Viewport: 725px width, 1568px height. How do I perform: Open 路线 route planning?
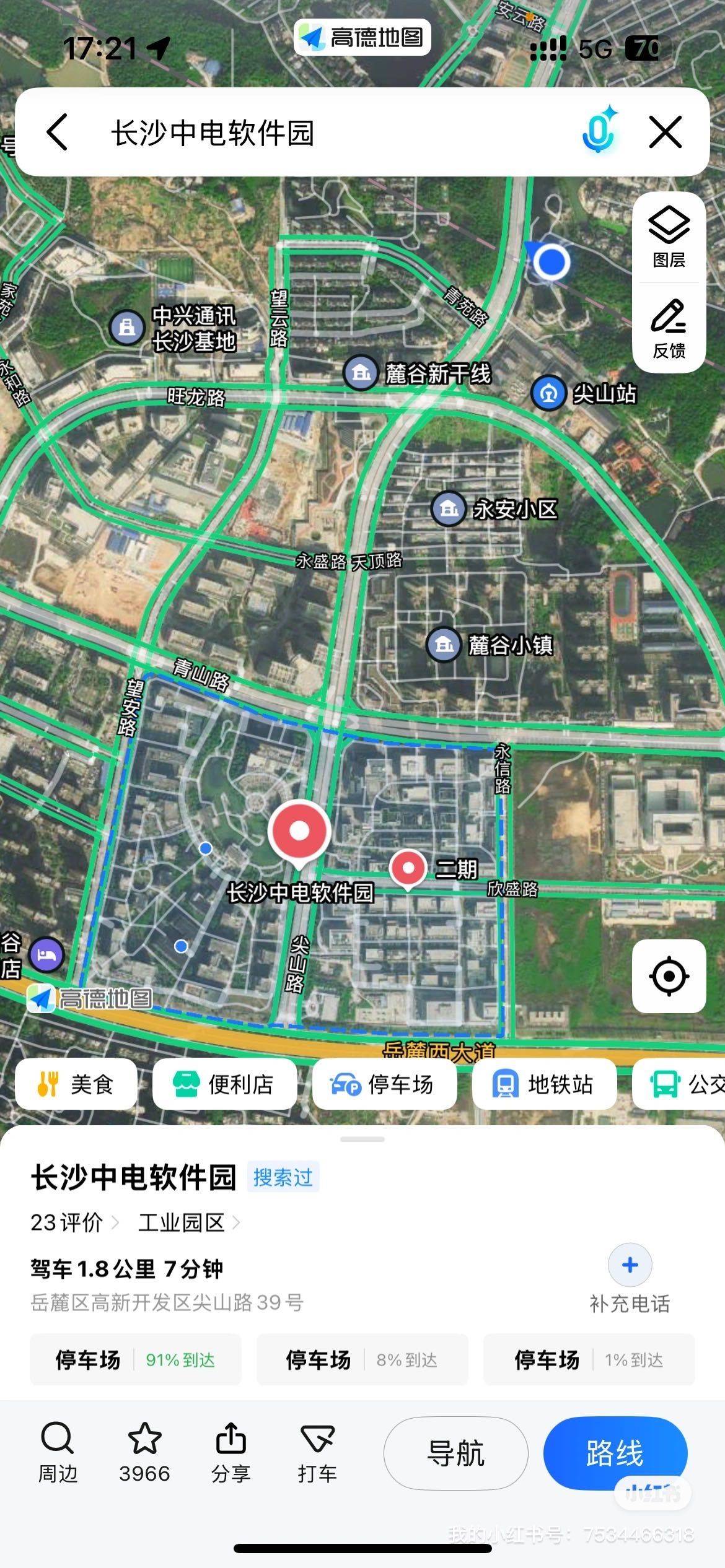click(x=615, y=1453)
